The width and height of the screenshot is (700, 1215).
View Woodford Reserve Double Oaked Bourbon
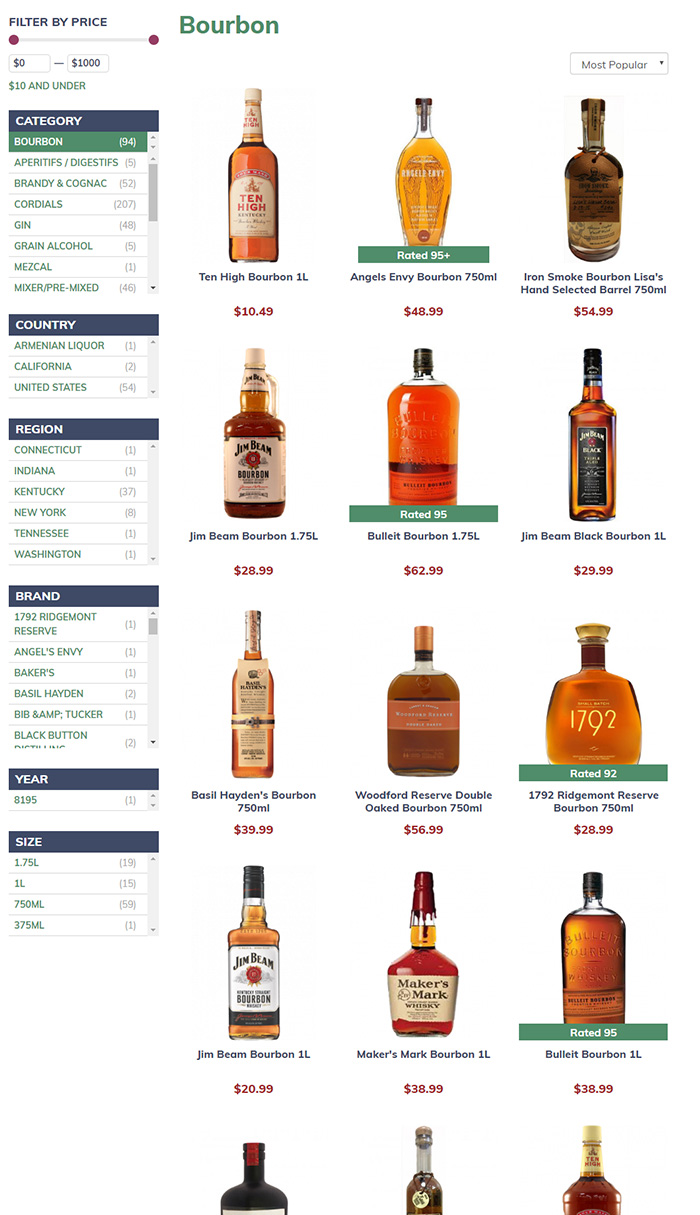[423, 801]
